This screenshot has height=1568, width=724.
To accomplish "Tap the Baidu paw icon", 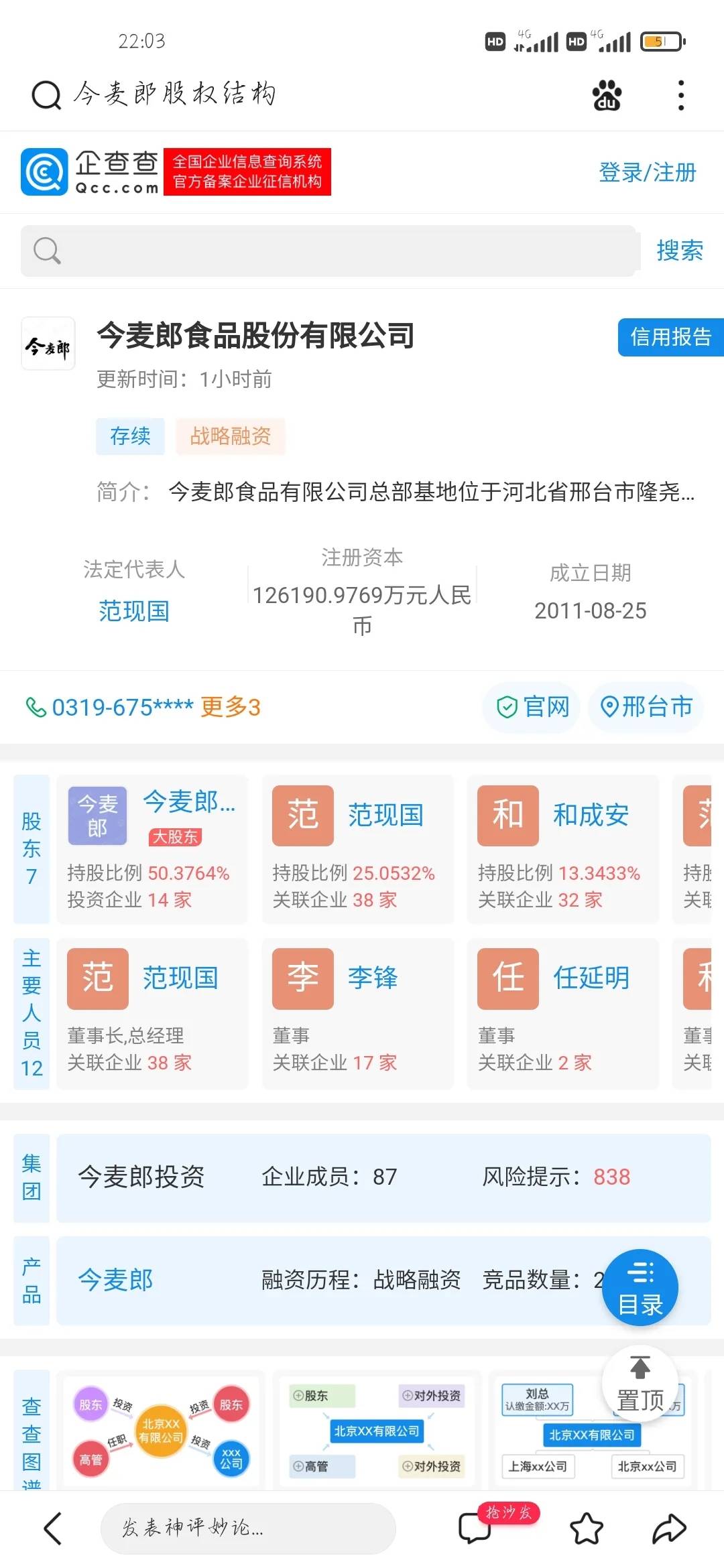I will (x=607, y=95).
